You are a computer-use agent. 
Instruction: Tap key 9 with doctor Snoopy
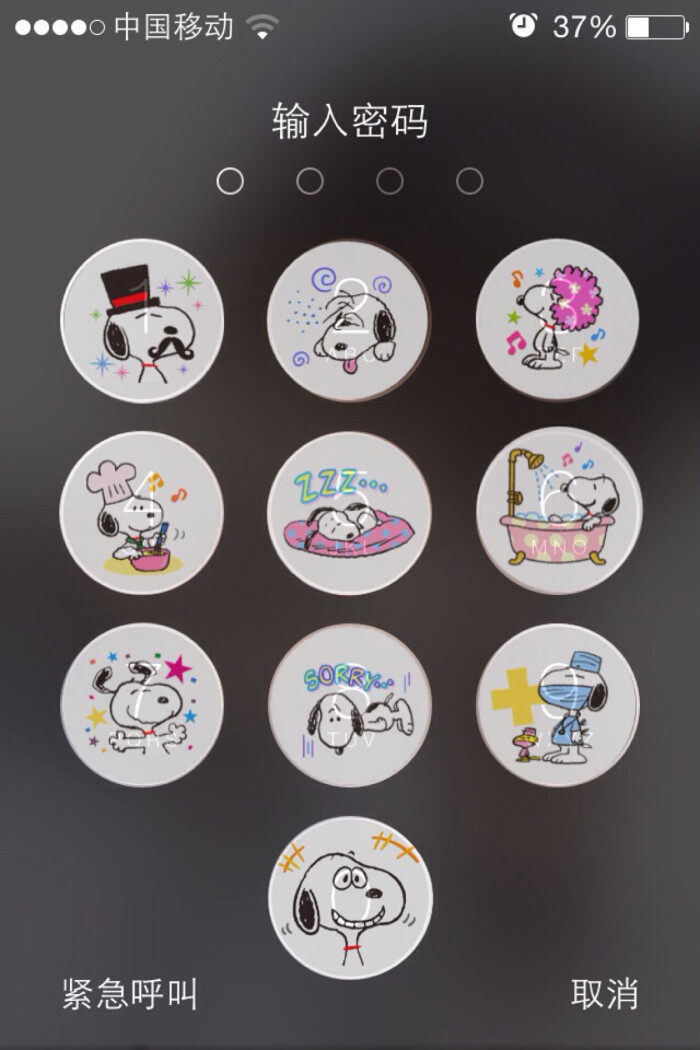(x=558, y=705)
